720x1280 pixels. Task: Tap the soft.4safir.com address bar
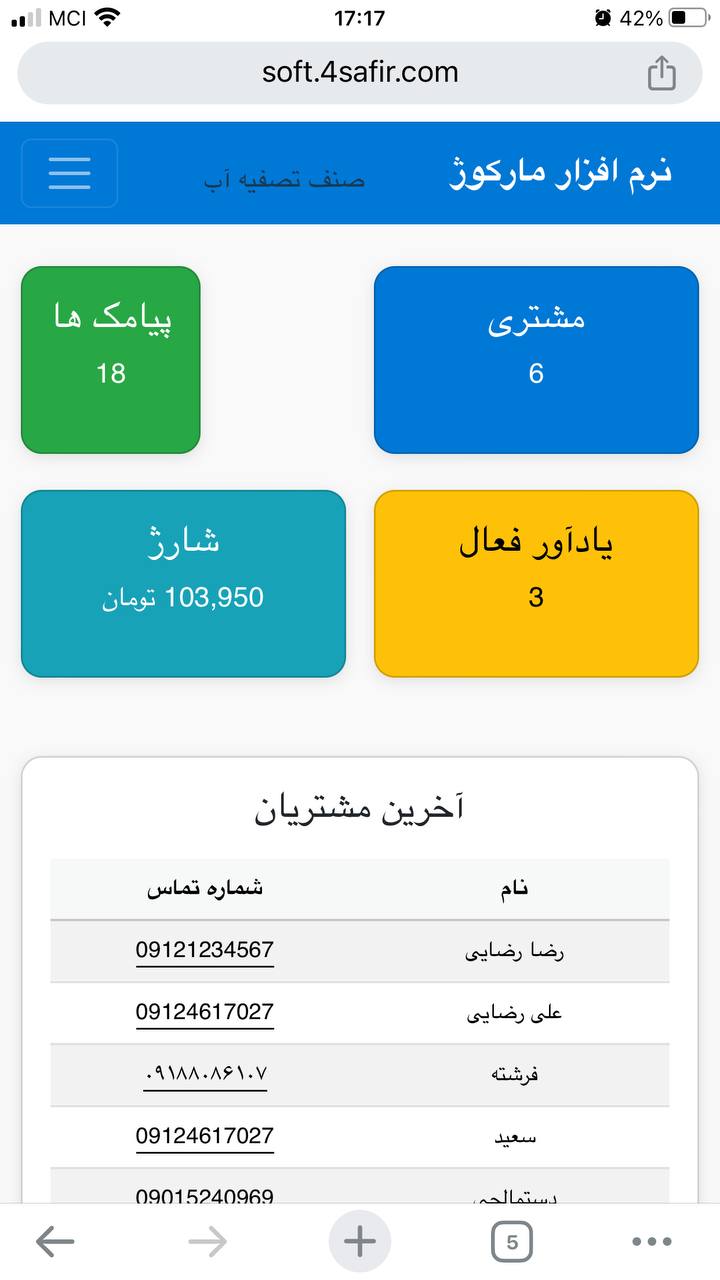(x=360, y=72)
